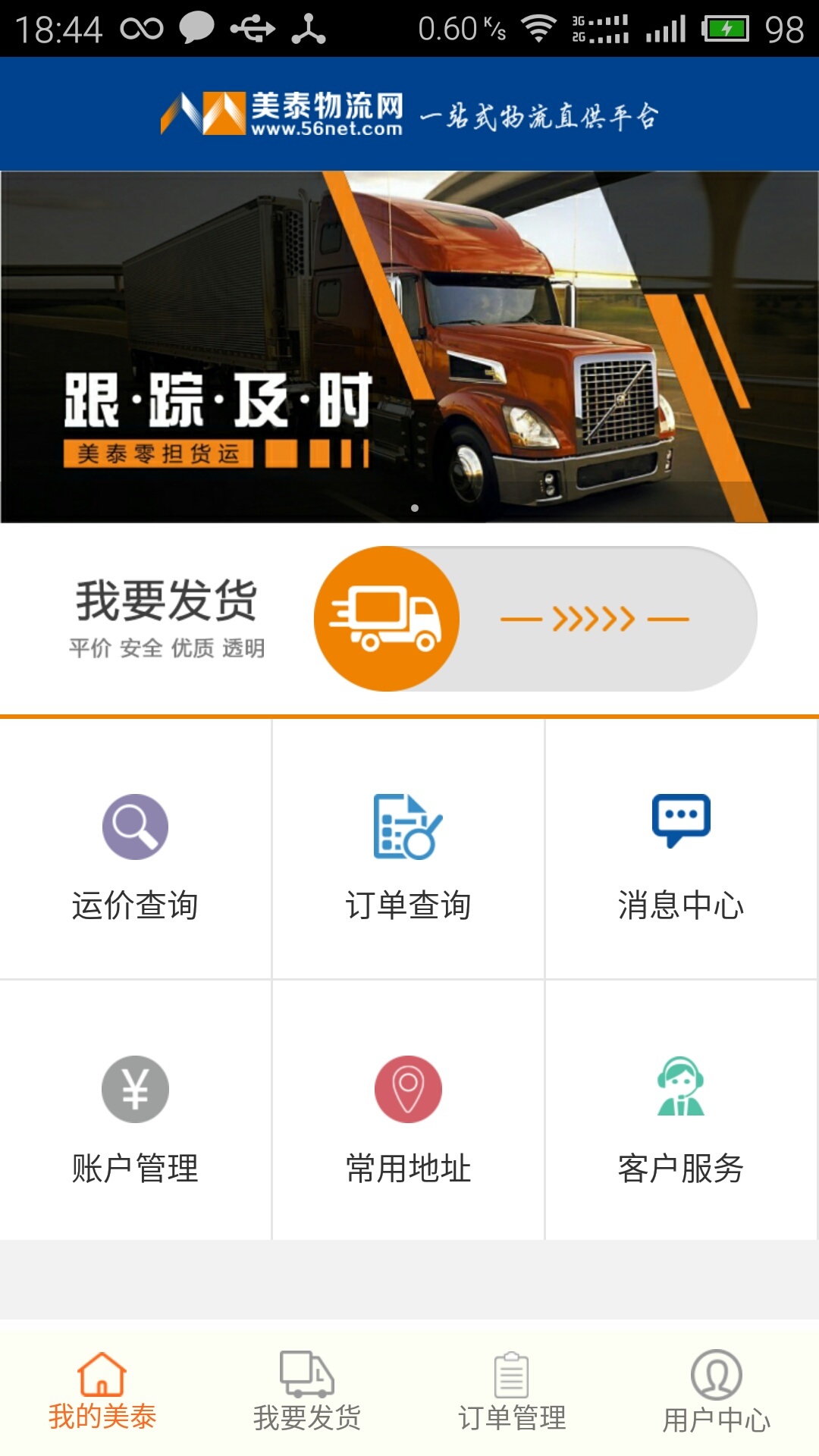819x1456 pixels.
Task: Switch to the 用户中心 tab
Action: click(717, 1390)
